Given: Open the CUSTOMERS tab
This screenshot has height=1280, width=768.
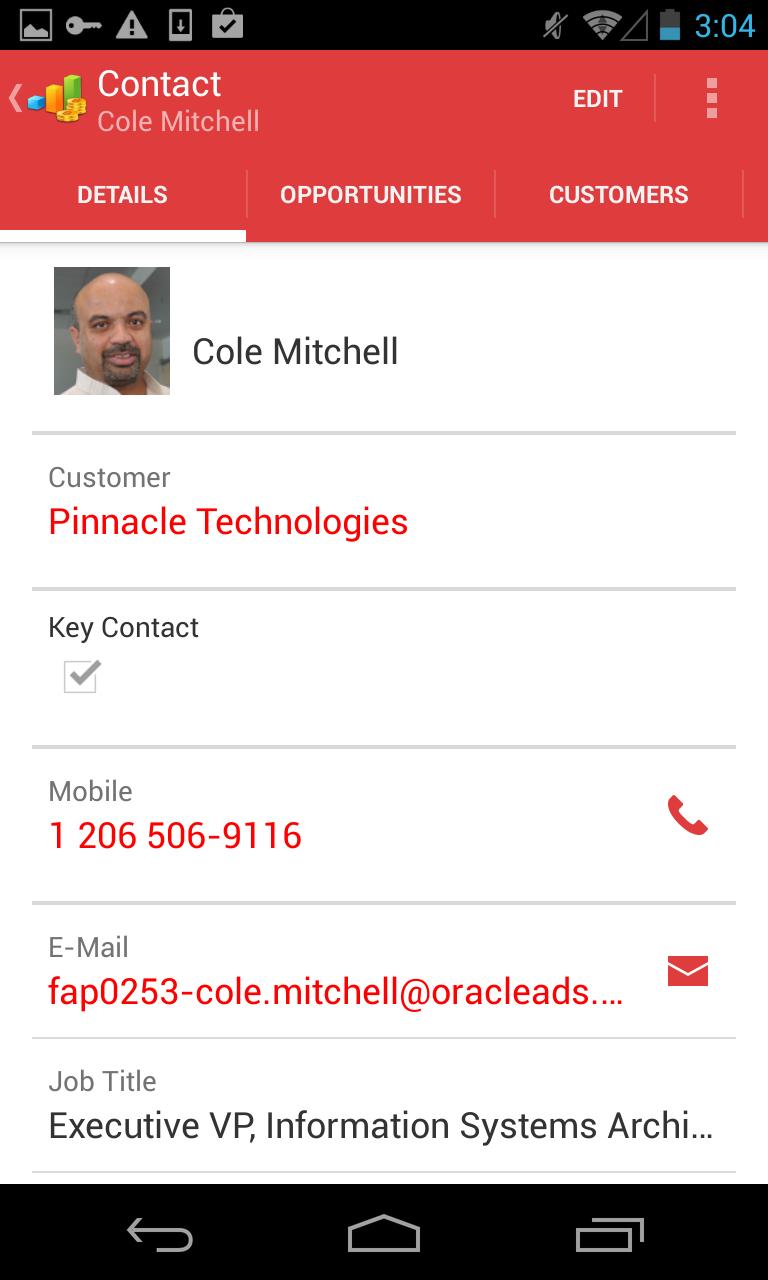Looking at the screenshot, I should [618, 194].
